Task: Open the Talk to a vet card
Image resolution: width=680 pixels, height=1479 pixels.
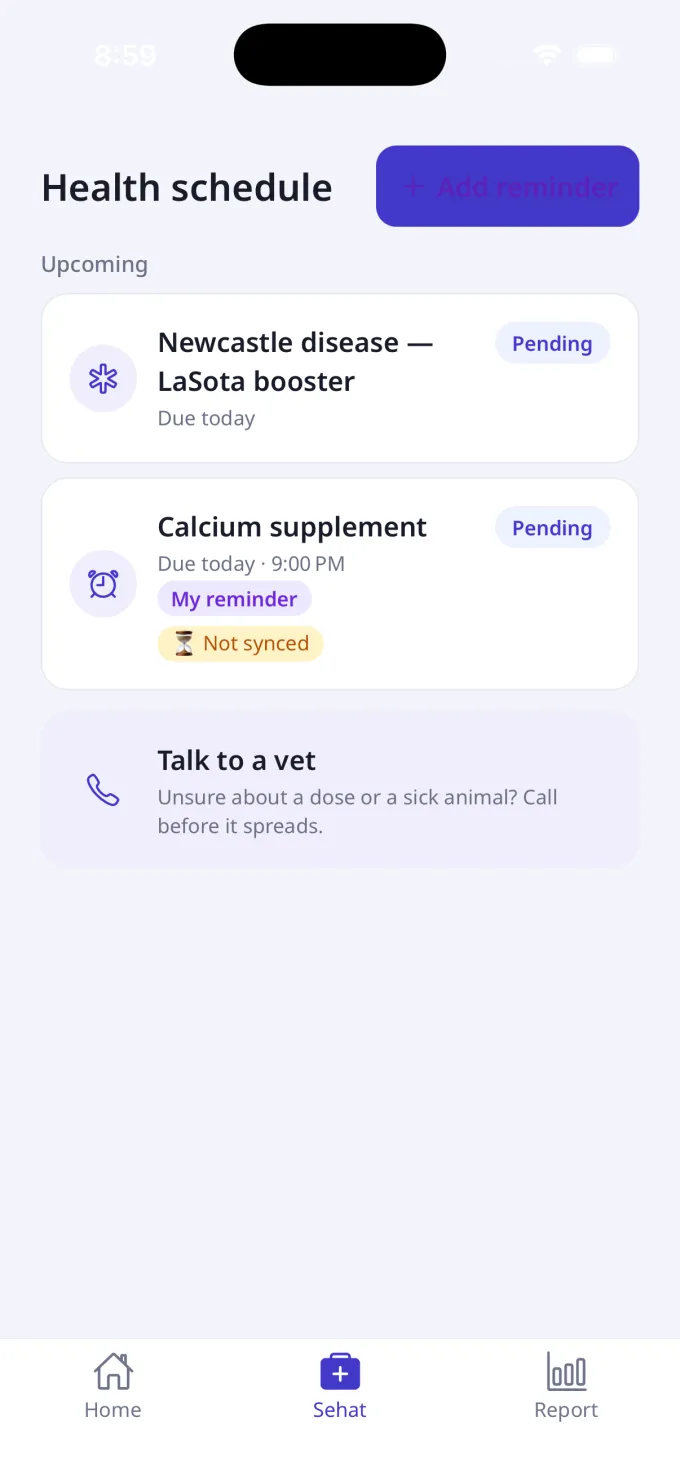Action: (340, 789)
